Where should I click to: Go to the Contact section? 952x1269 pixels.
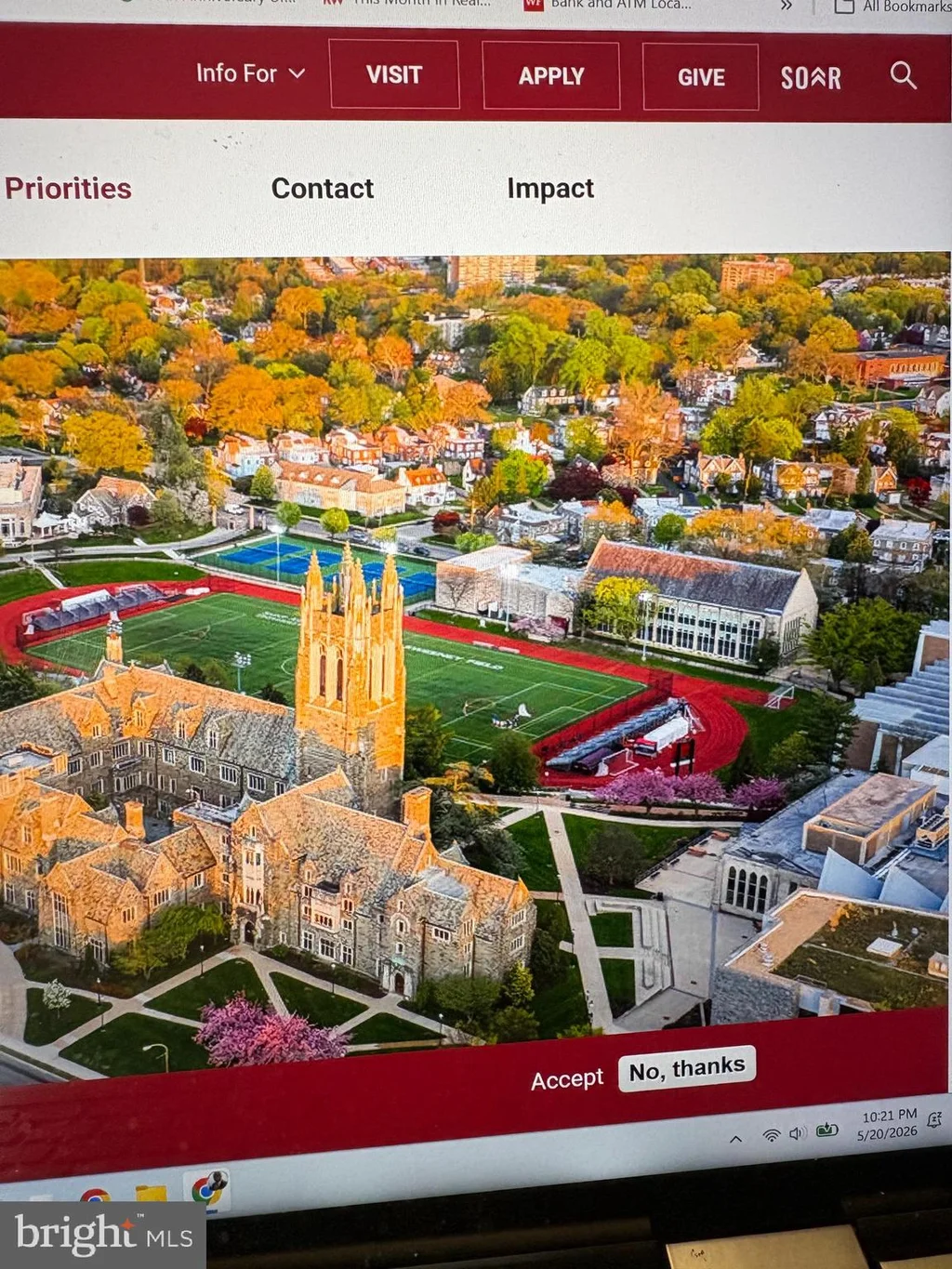[323, 189]
